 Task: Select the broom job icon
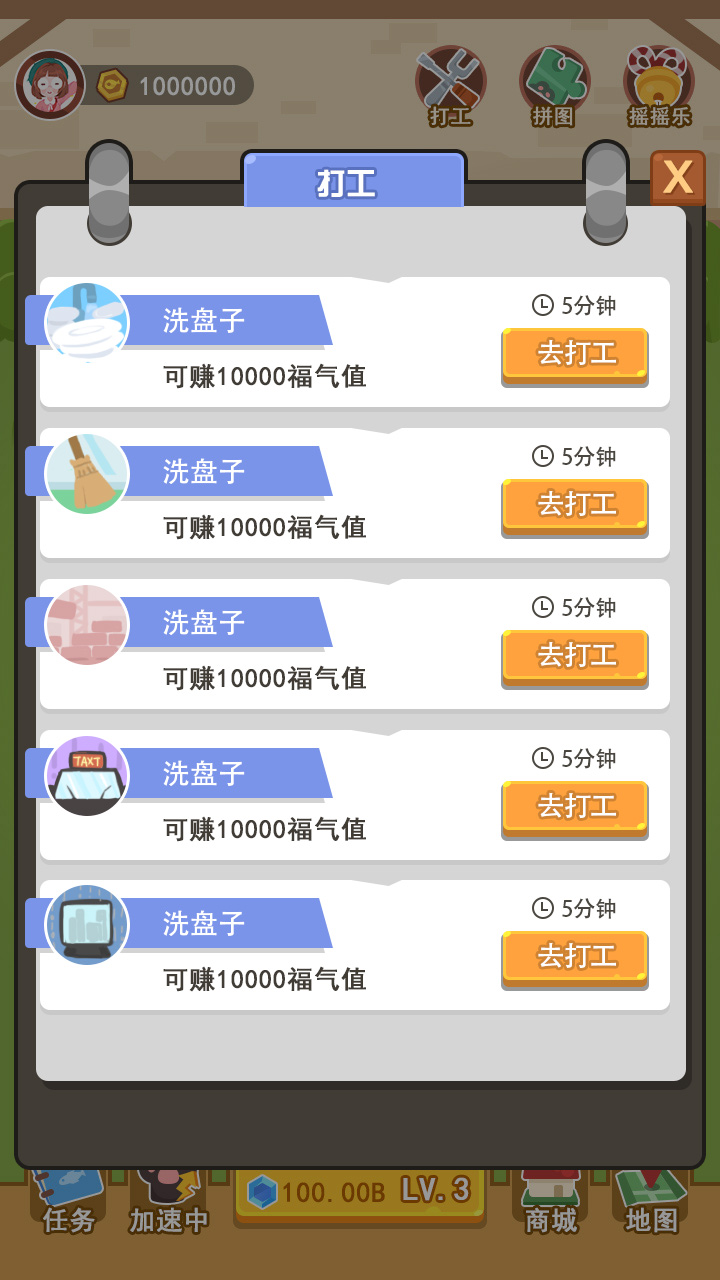pos(87,474)
